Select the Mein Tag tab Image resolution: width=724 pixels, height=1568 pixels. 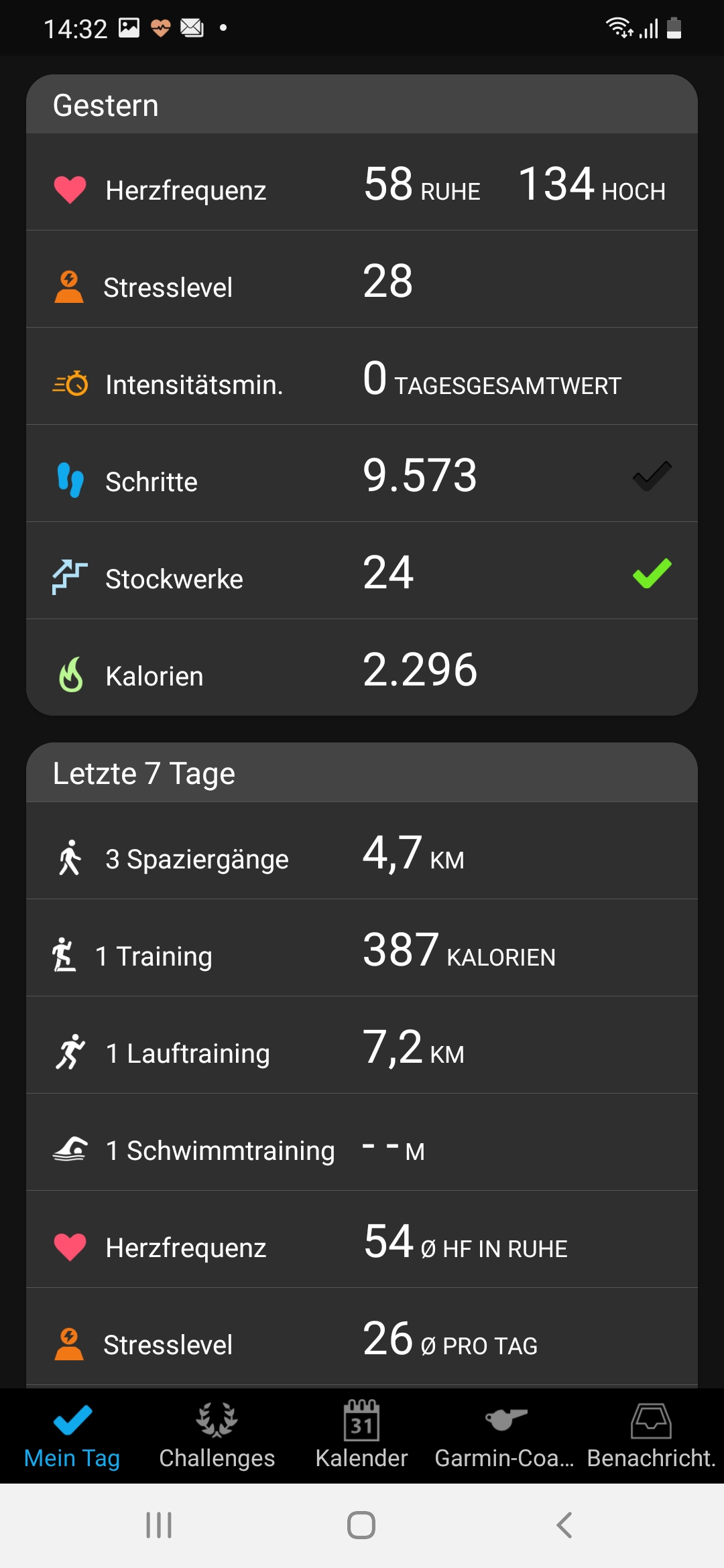[x=72, y=1435]
